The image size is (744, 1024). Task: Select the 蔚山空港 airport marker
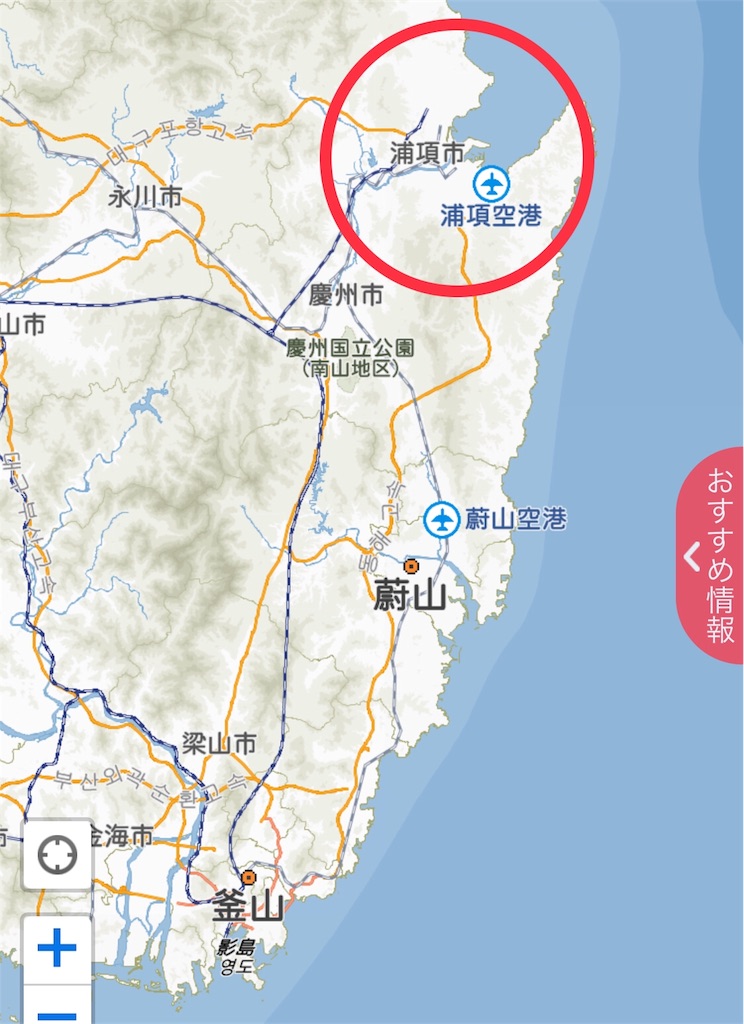pyautogui.click(x=441, y=519)
